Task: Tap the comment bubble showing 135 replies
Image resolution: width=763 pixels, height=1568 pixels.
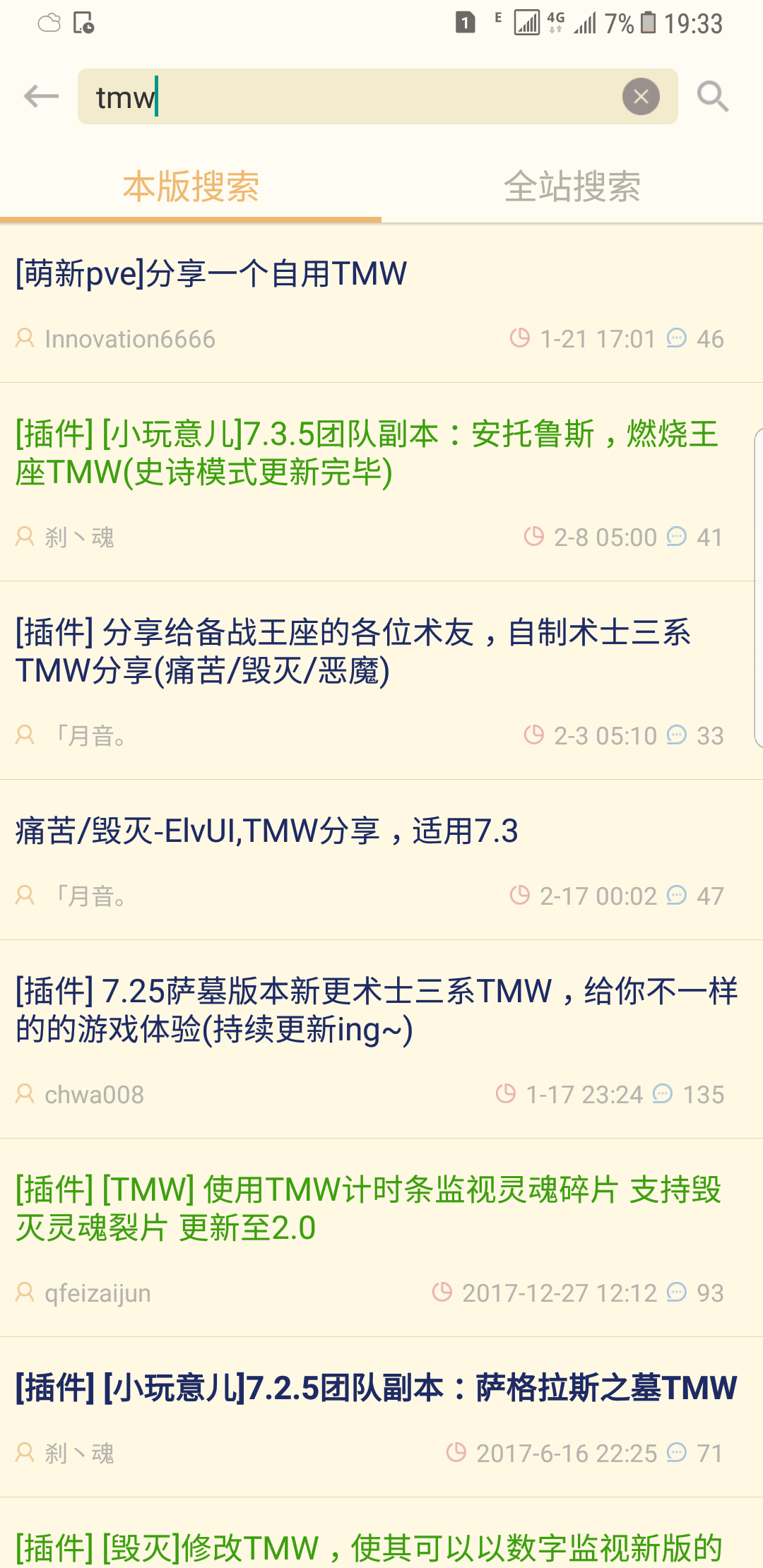Action: [663, 1094]
